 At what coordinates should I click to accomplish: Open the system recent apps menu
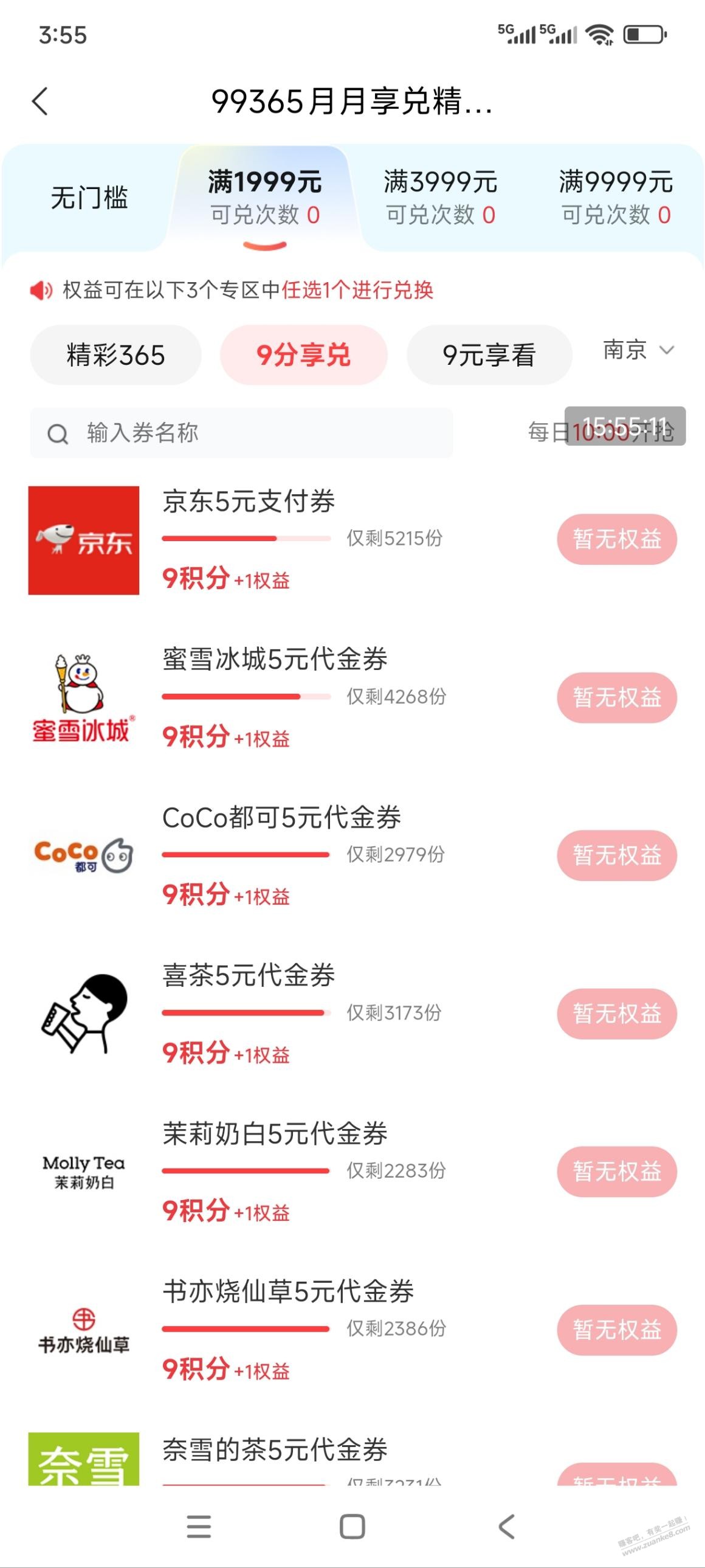tap(199, 1526)
